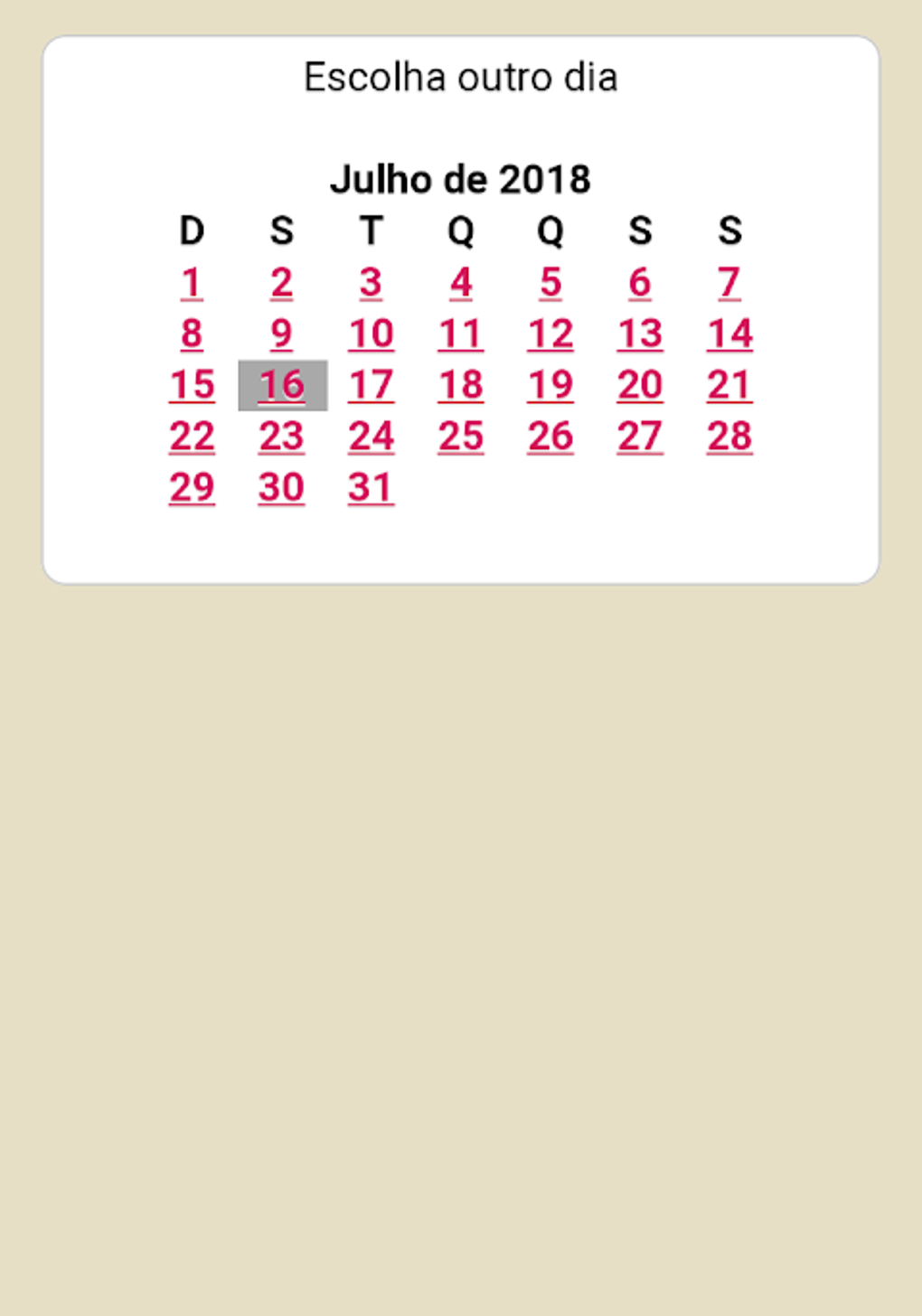Screen dimensions: 922x1316
Task: Pick day 29 of Julho
Action: pos(192,488)
